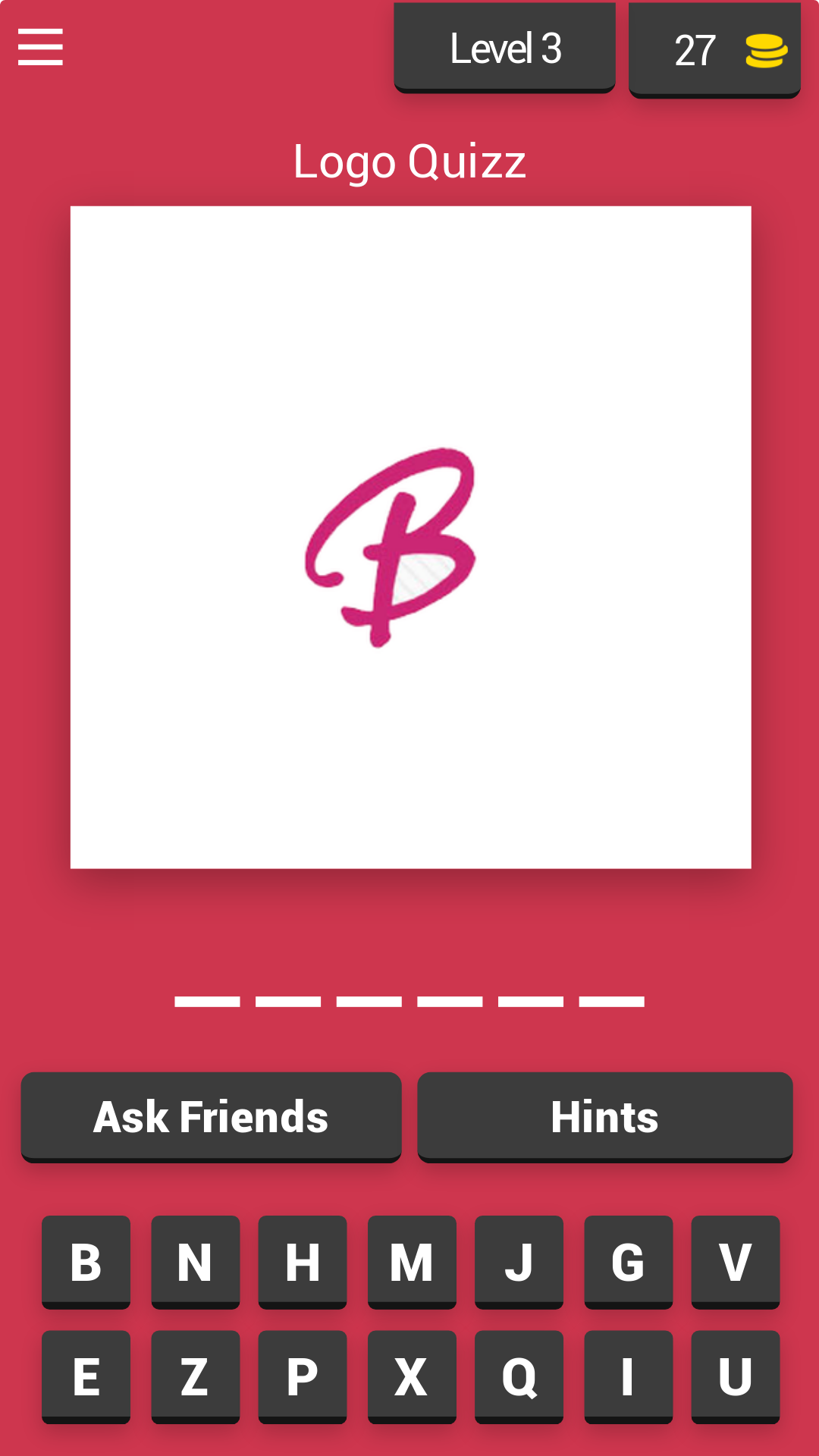Image resolution: width=819 pixels, height=1456 pixels.
Task: Open Hints
Action: pyautogui.click(x=605, y=1117)
